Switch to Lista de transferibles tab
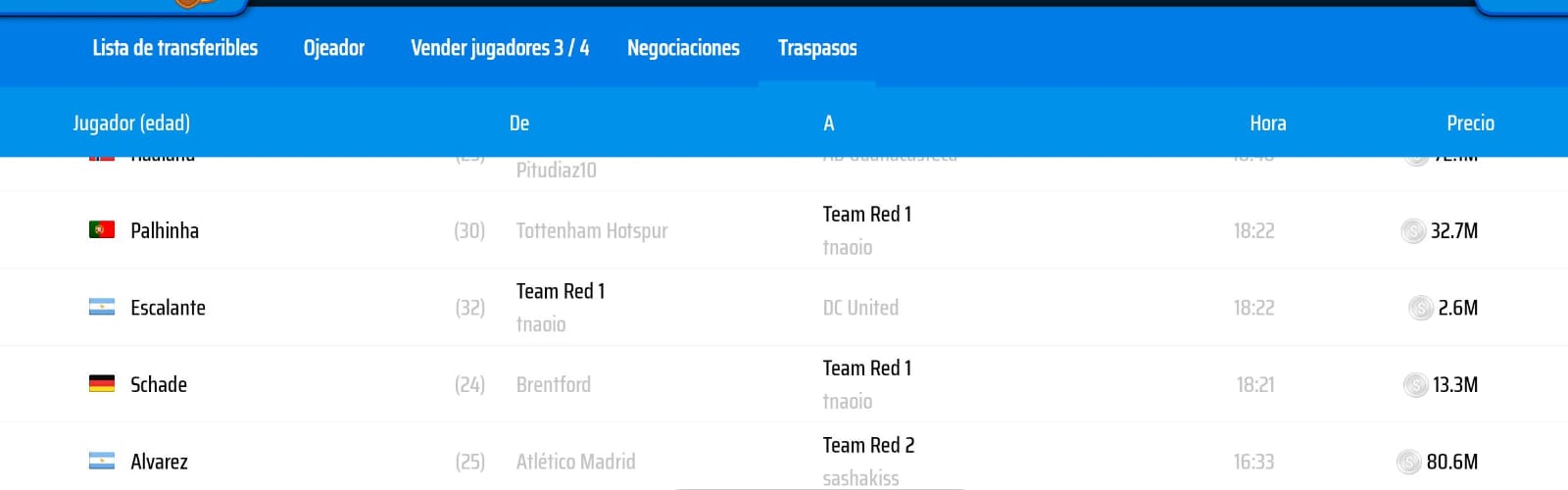This screenshot has width=1568, height=490. 174,48
